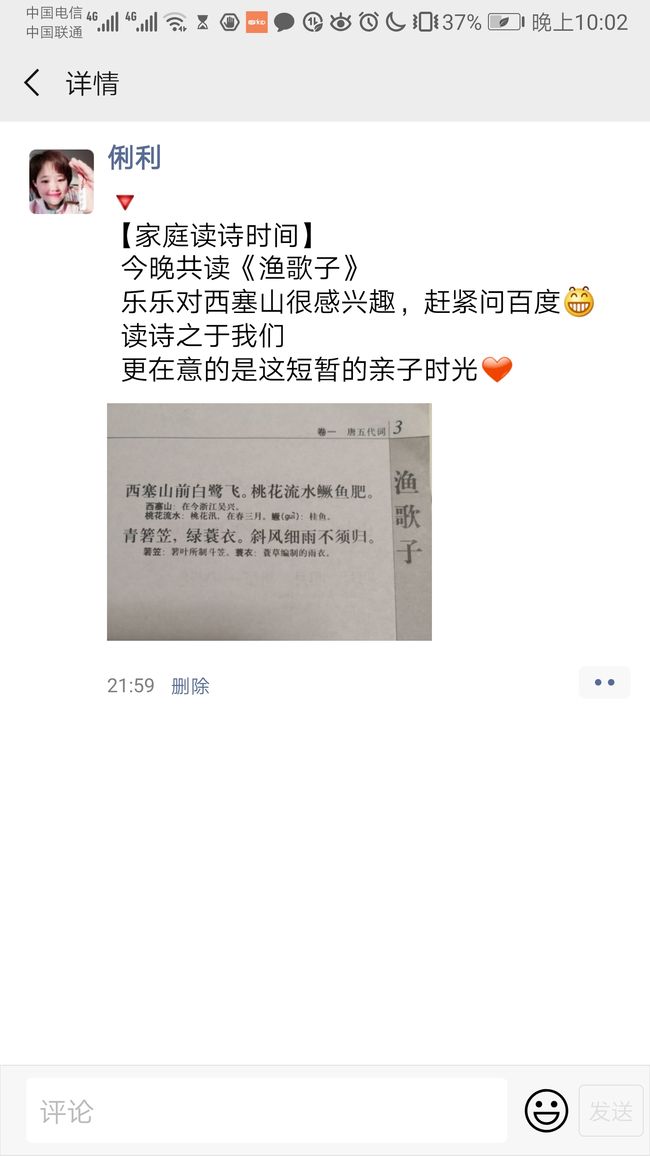Open the emoji picker smiley icon
650x1156 pixels.
point(546,1111)
